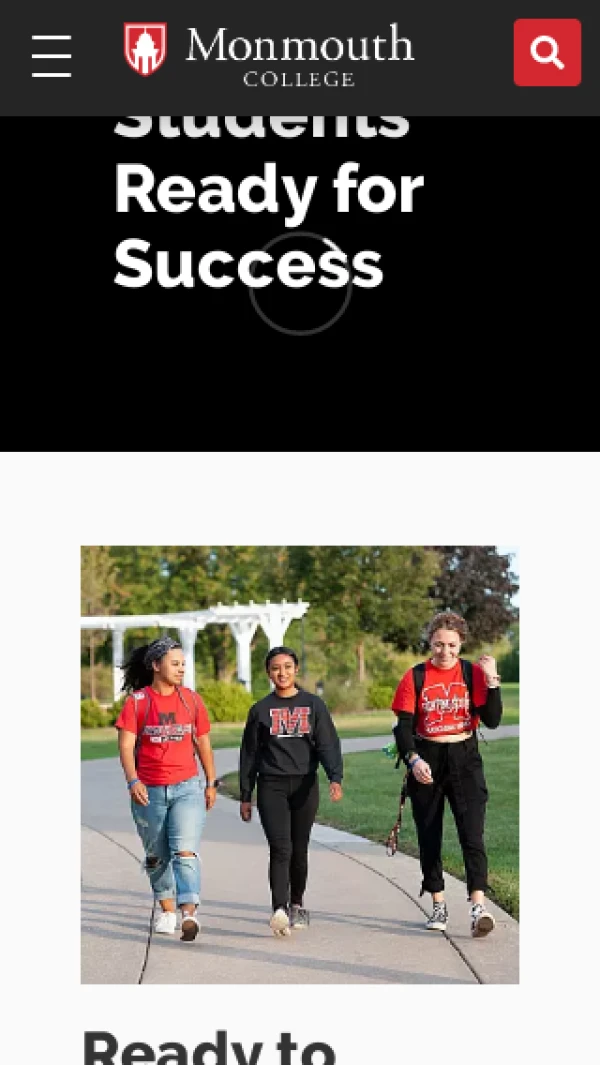Open the hamburger navigation menu
Viewport: 600px width, 1065px height.
click(51, 56)
